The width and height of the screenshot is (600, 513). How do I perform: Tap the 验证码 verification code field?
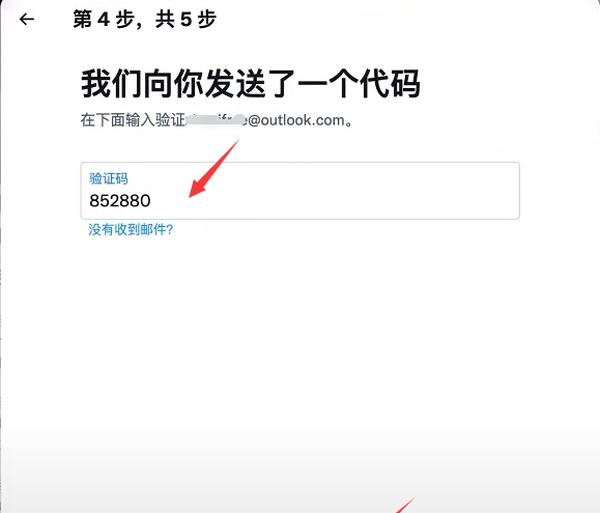pos(300,191)
